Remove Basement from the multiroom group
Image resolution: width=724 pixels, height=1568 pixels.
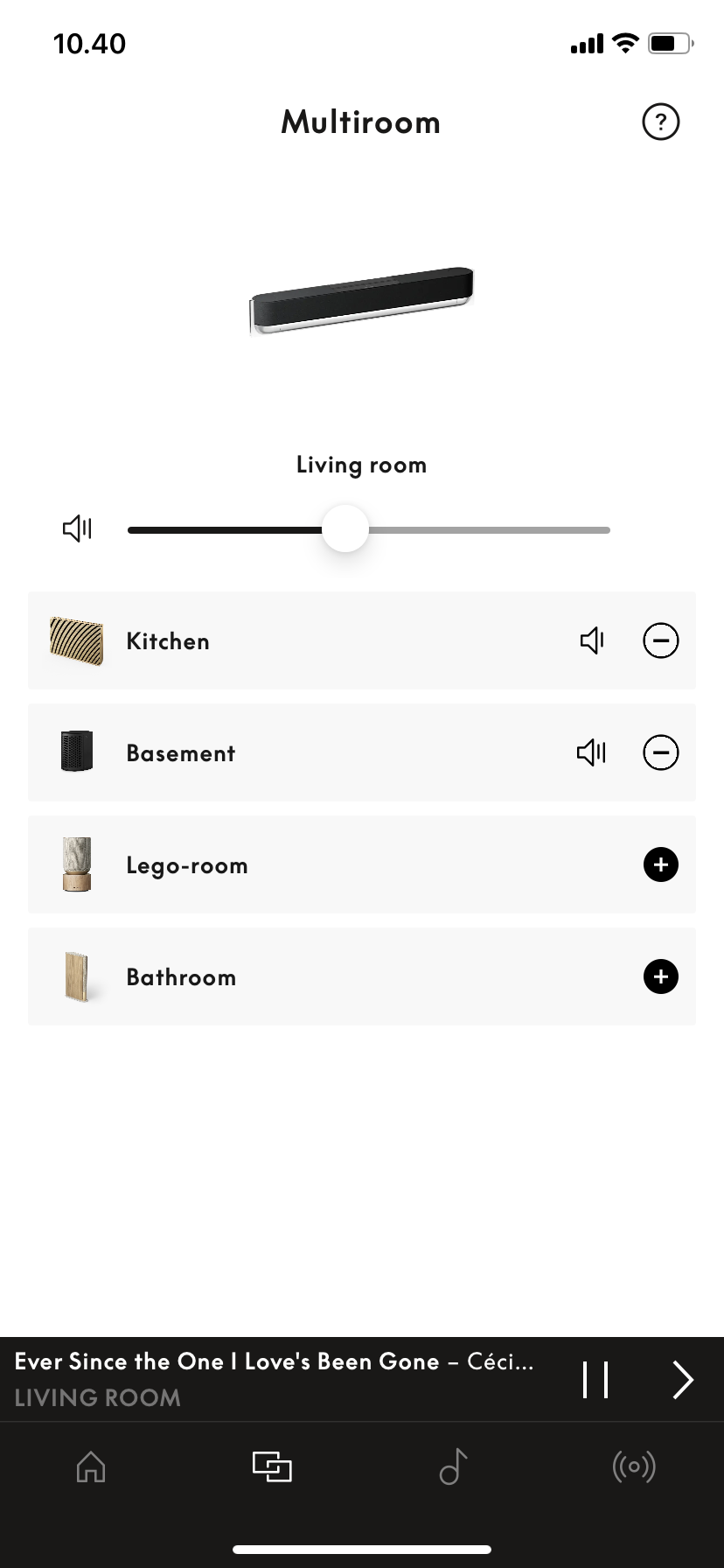click(660, 752)
